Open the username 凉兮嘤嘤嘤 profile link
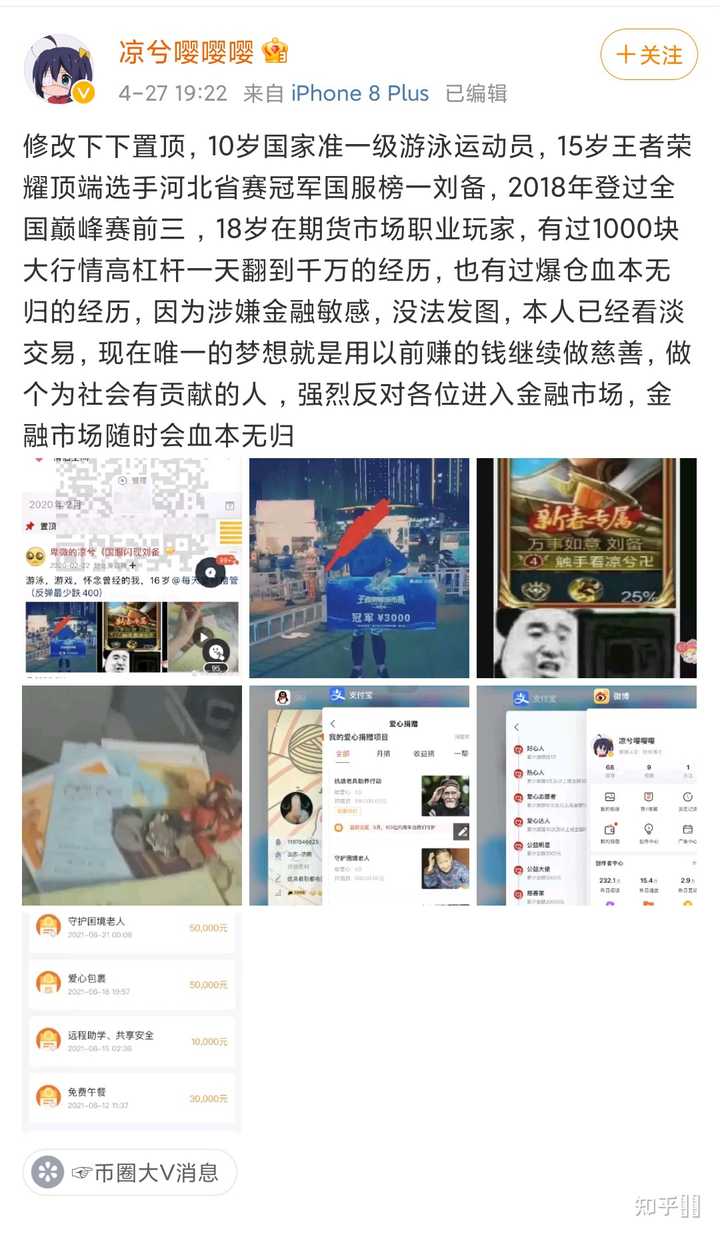720x1233 pixels. [188, 51]
